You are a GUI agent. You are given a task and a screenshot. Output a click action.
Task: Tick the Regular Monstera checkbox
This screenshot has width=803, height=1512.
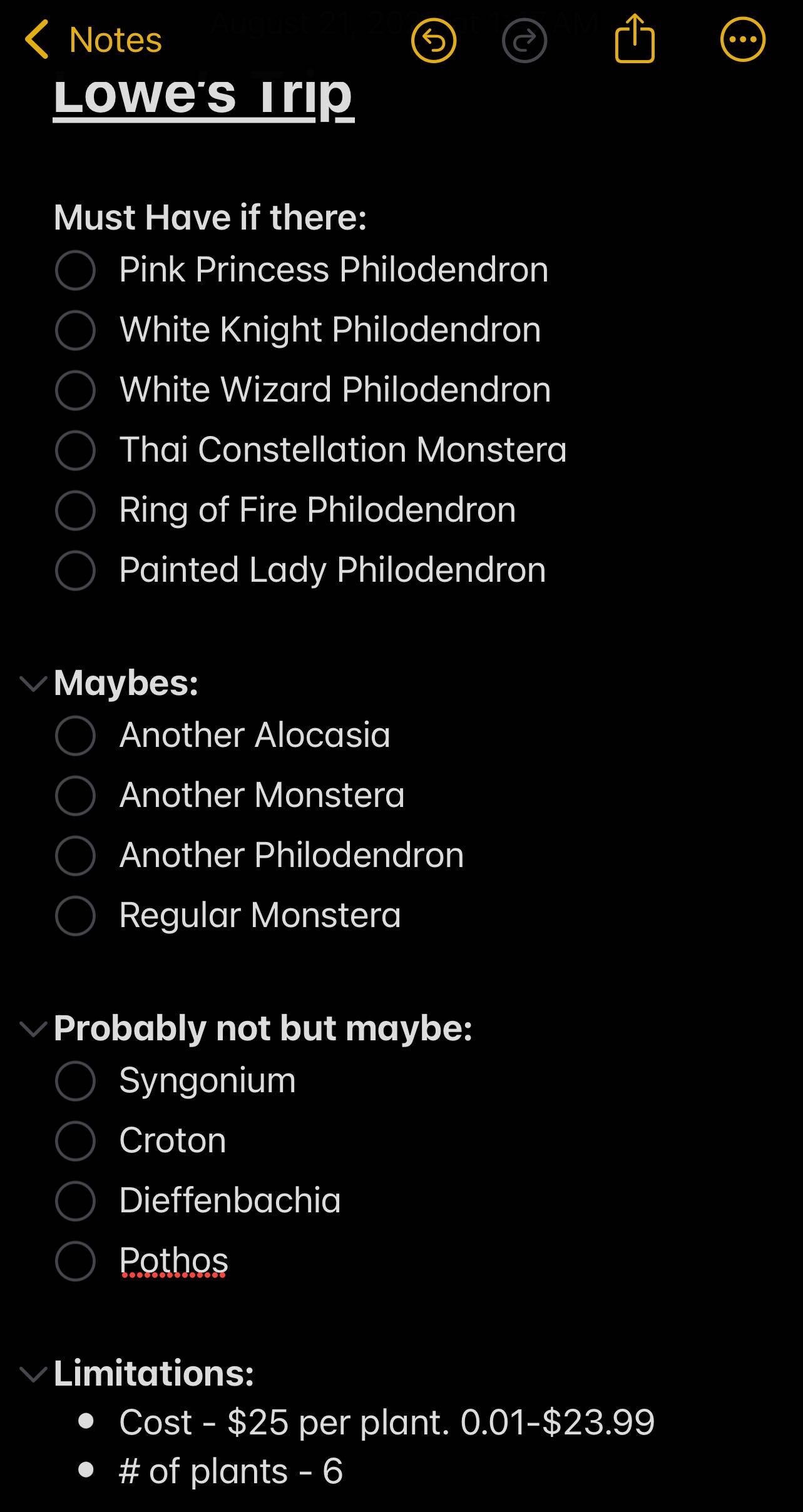pyautogui.click(x=75, y=916)
